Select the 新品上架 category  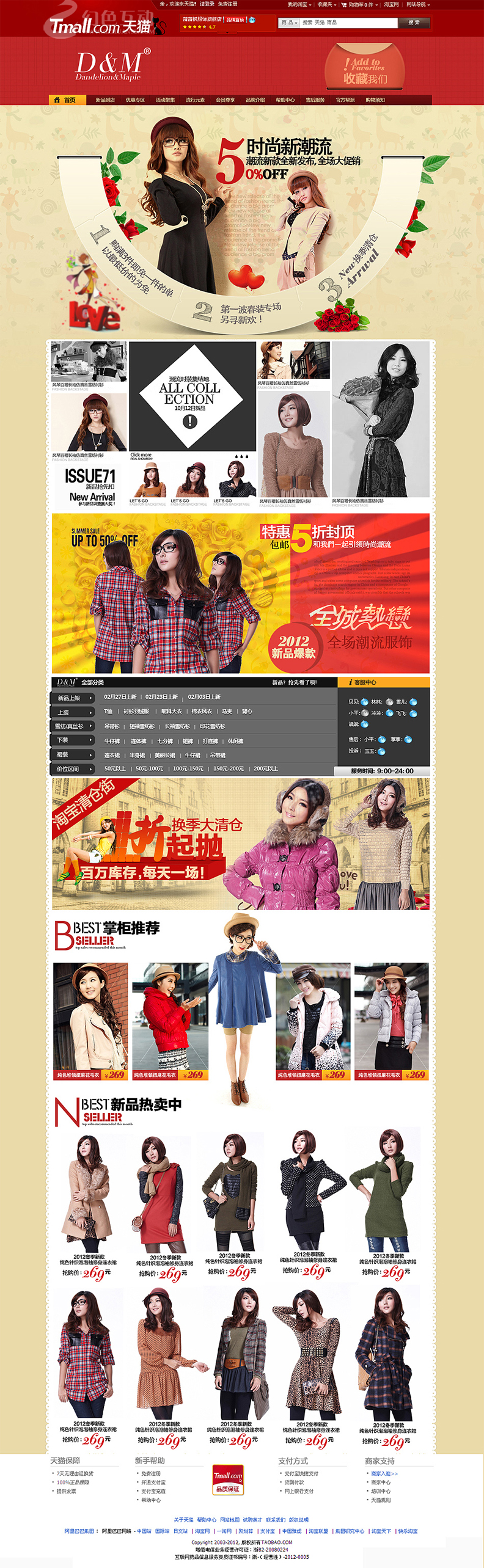tap(72, 698)
